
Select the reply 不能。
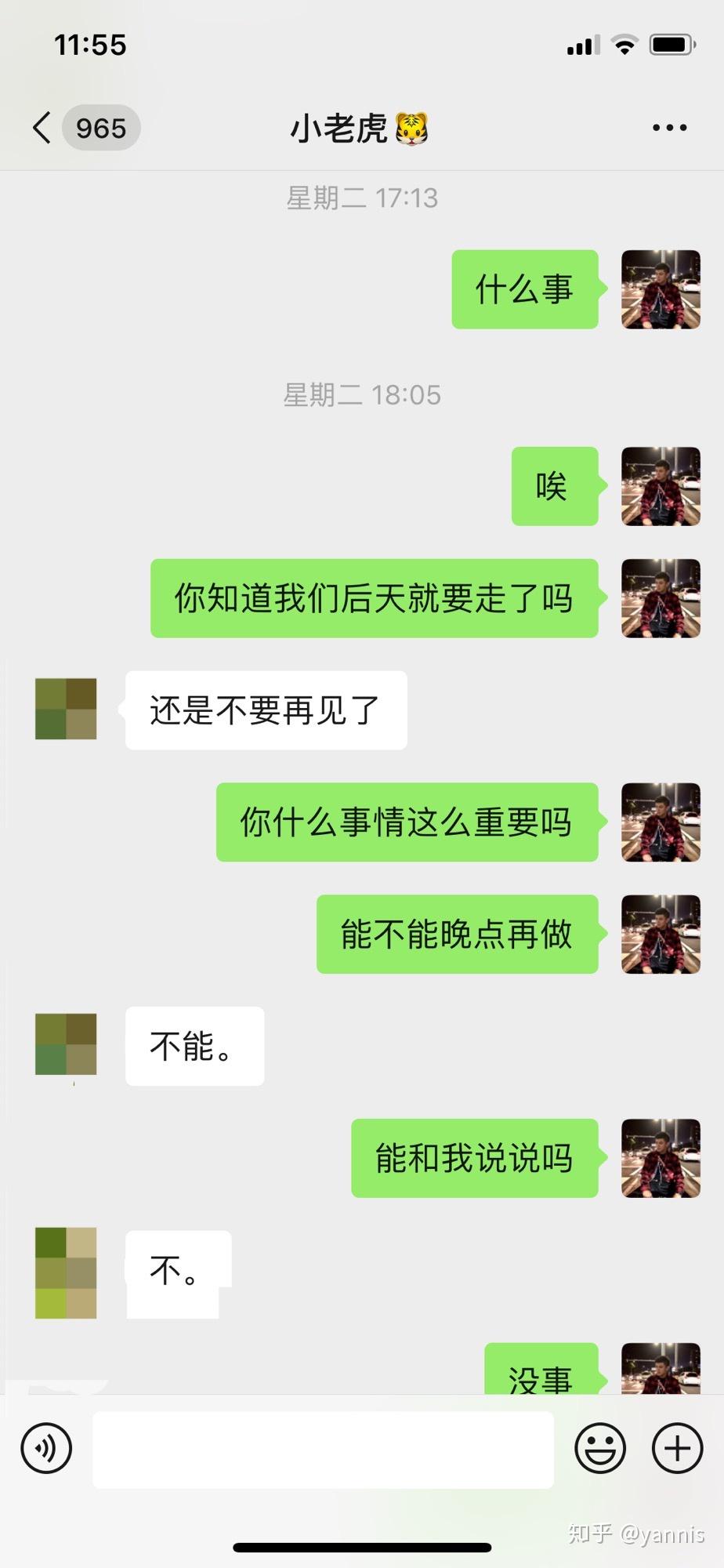tap(194, 1047)
